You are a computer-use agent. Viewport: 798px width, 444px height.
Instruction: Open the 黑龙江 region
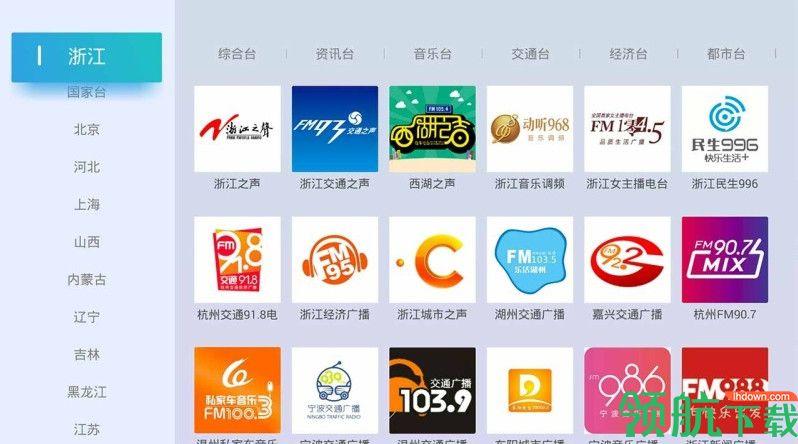(x=86, y=391)
